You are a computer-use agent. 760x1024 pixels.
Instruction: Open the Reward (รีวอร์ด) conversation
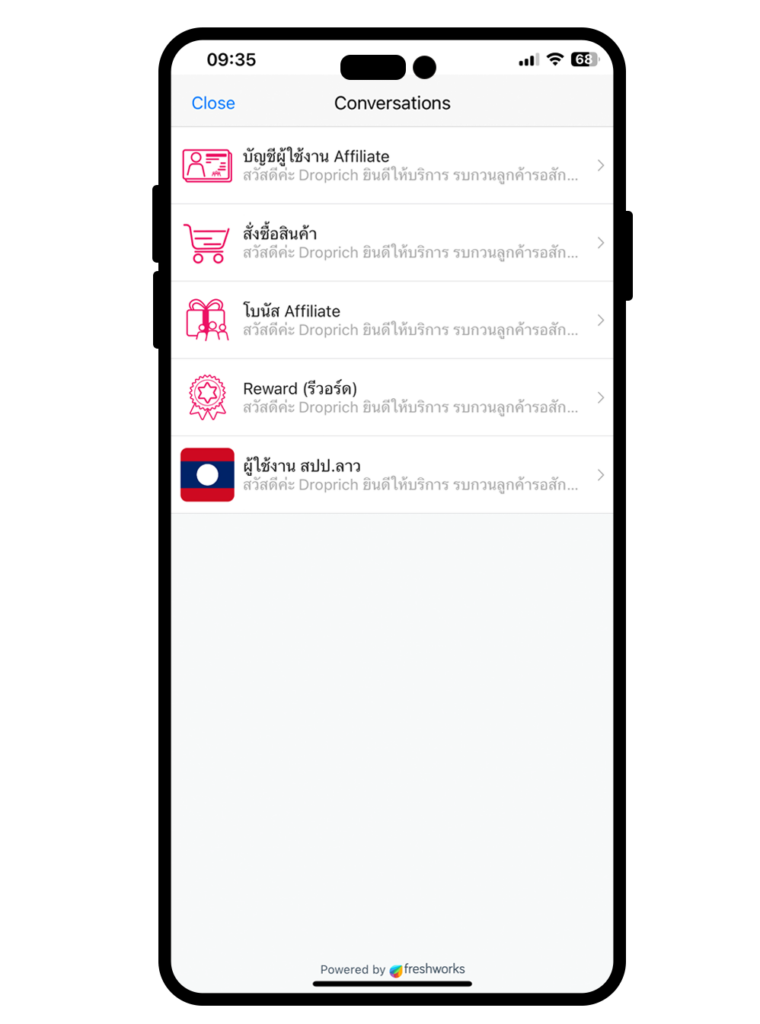pyautogui.click(x=392, y=397)
